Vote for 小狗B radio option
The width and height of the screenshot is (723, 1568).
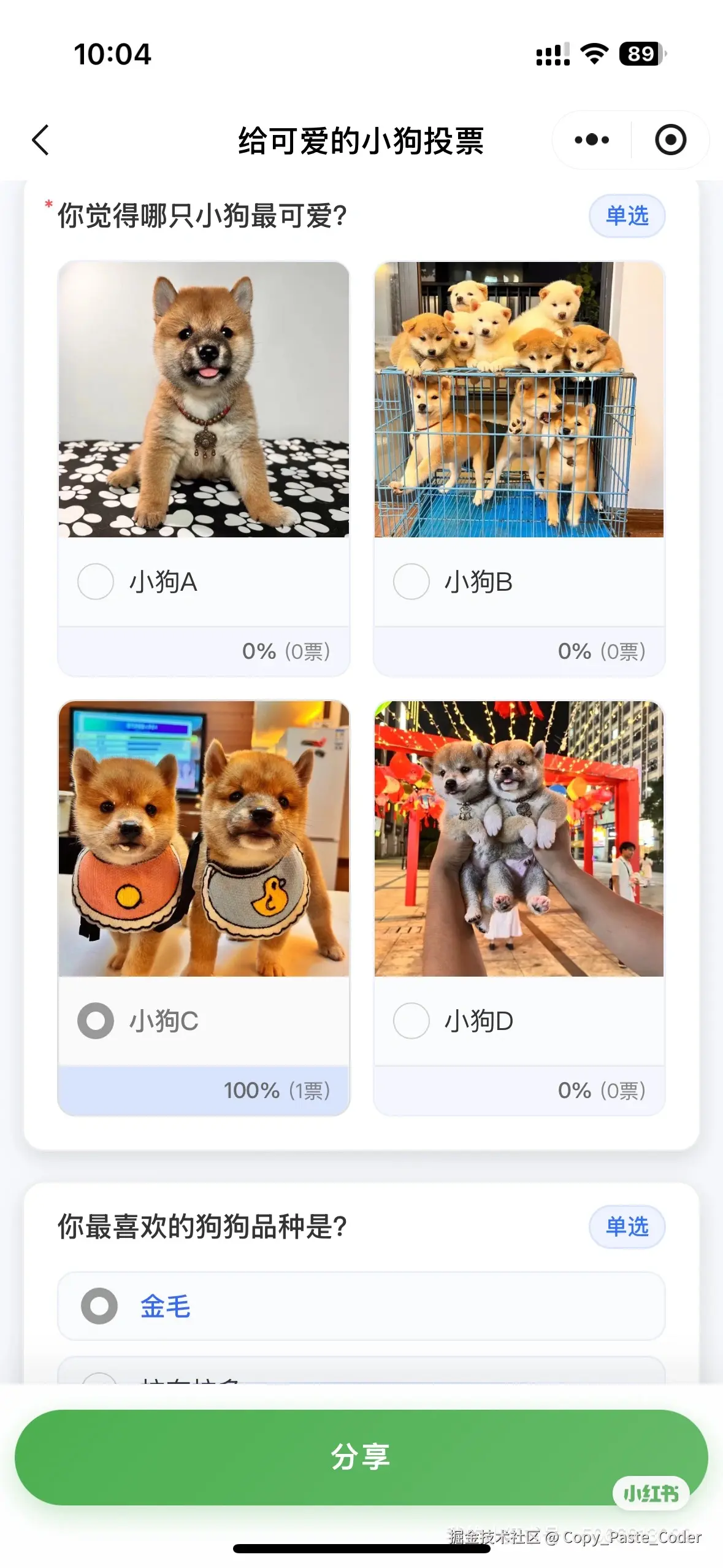coord(411,582)
